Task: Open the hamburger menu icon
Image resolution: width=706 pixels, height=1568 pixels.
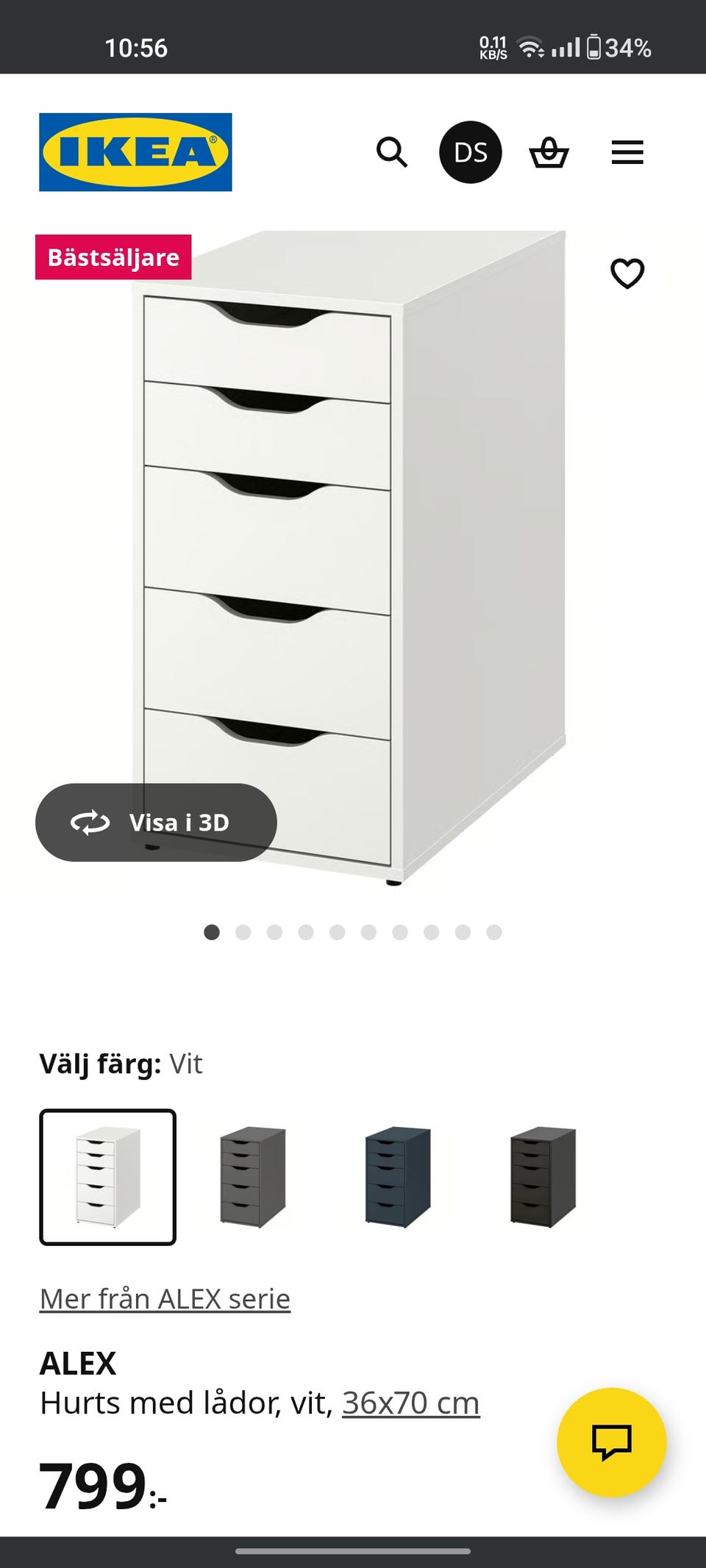Action: (627, 151)
